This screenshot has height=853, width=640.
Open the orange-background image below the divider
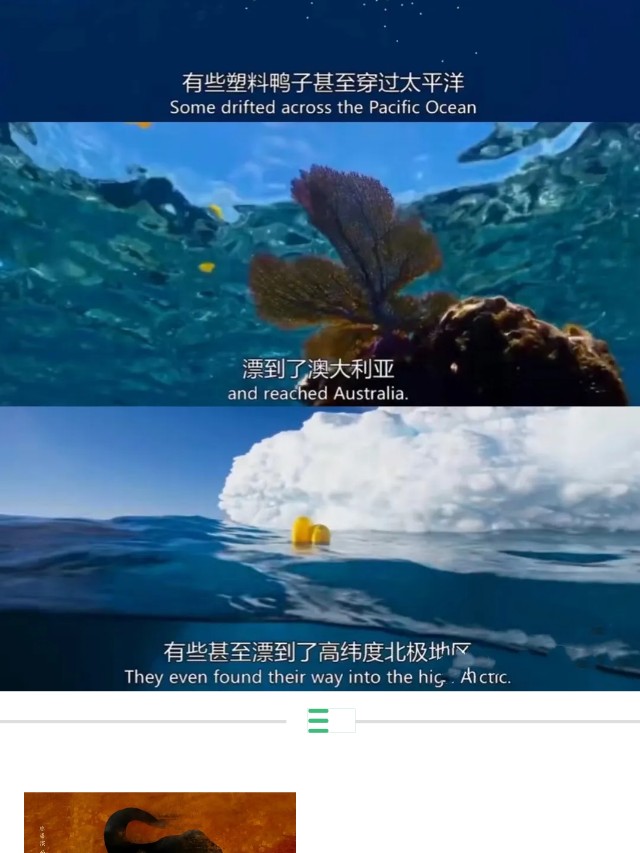click(x=160, y=822)
